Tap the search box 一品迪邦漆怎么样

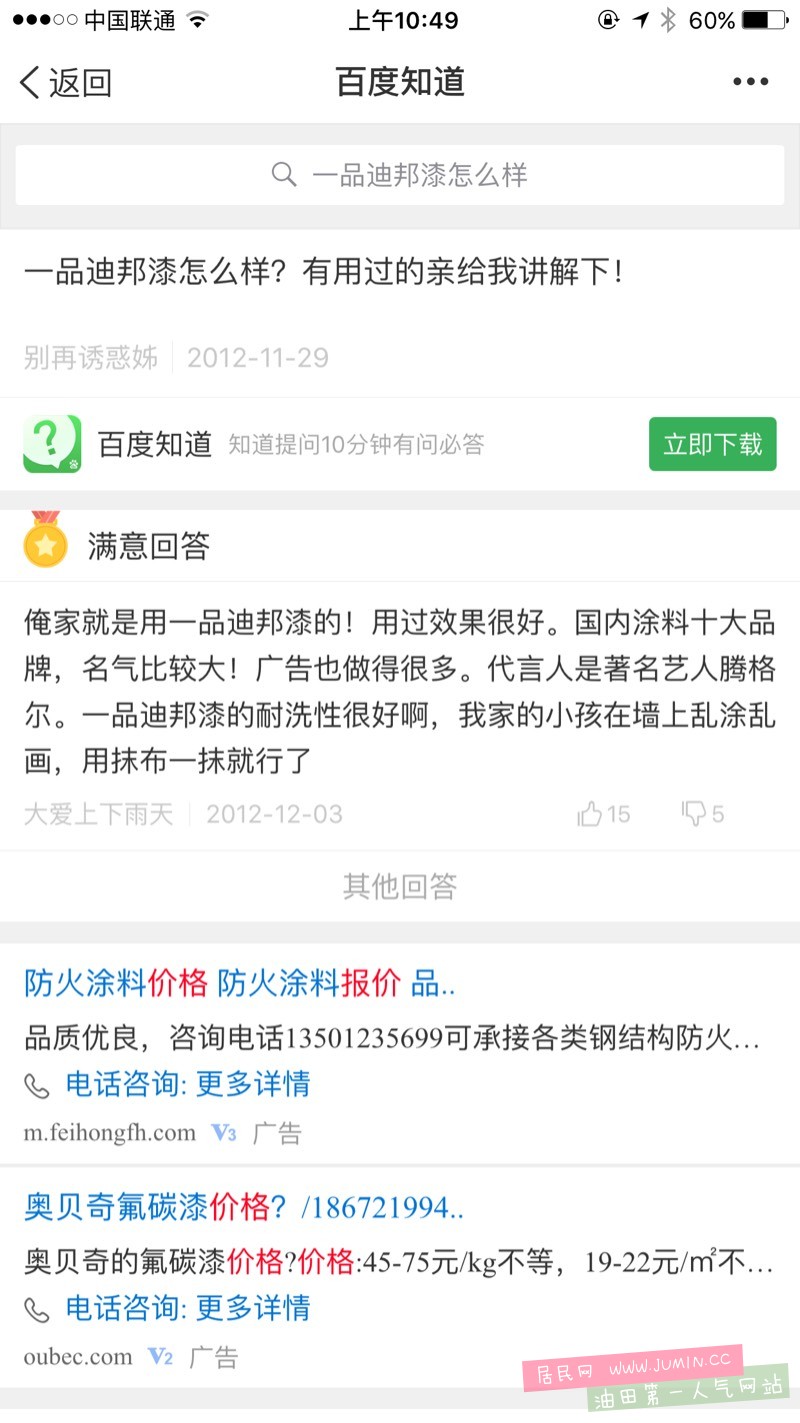[400, 176]
